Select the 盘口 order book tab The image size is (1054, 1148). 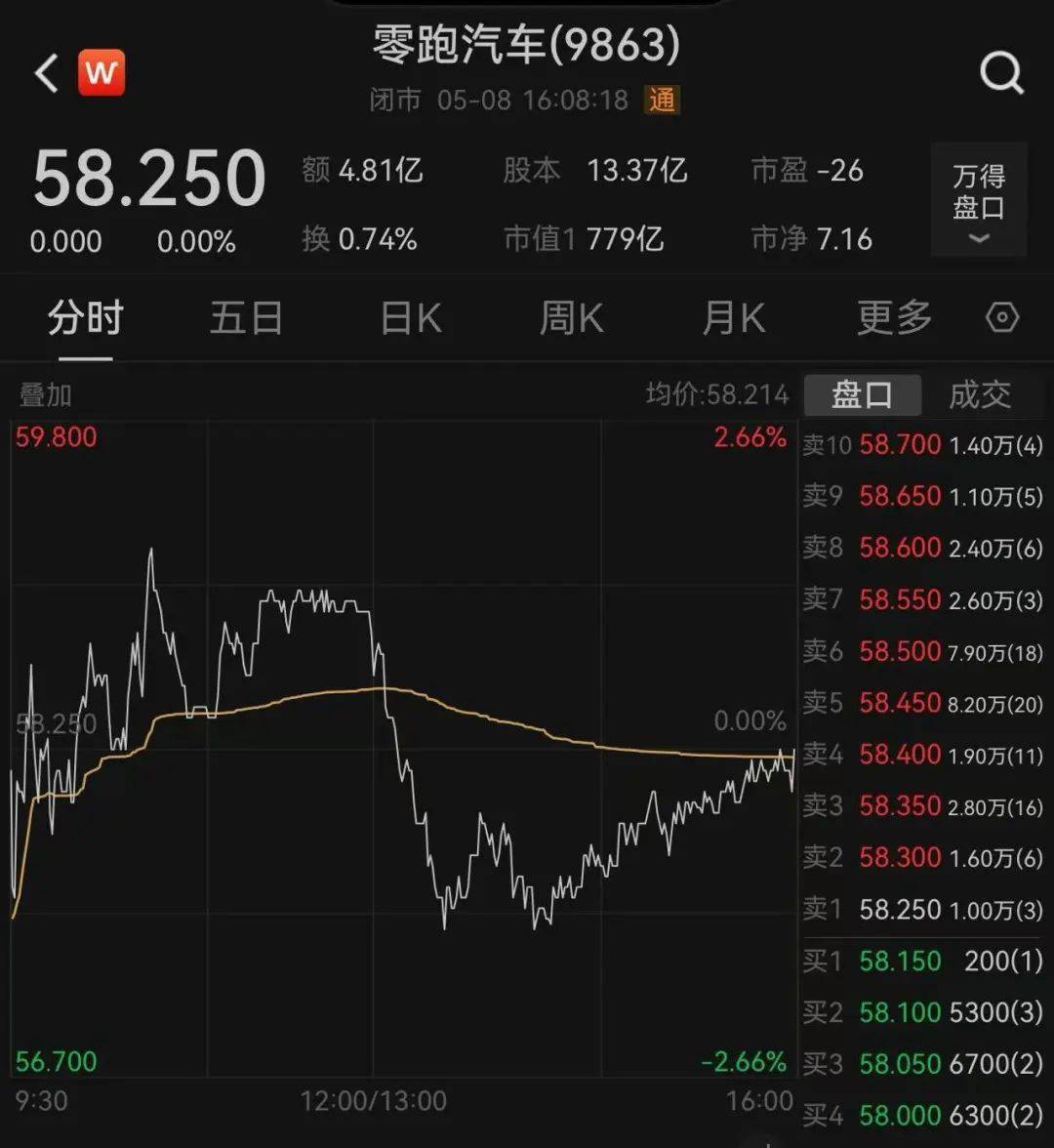862,394
